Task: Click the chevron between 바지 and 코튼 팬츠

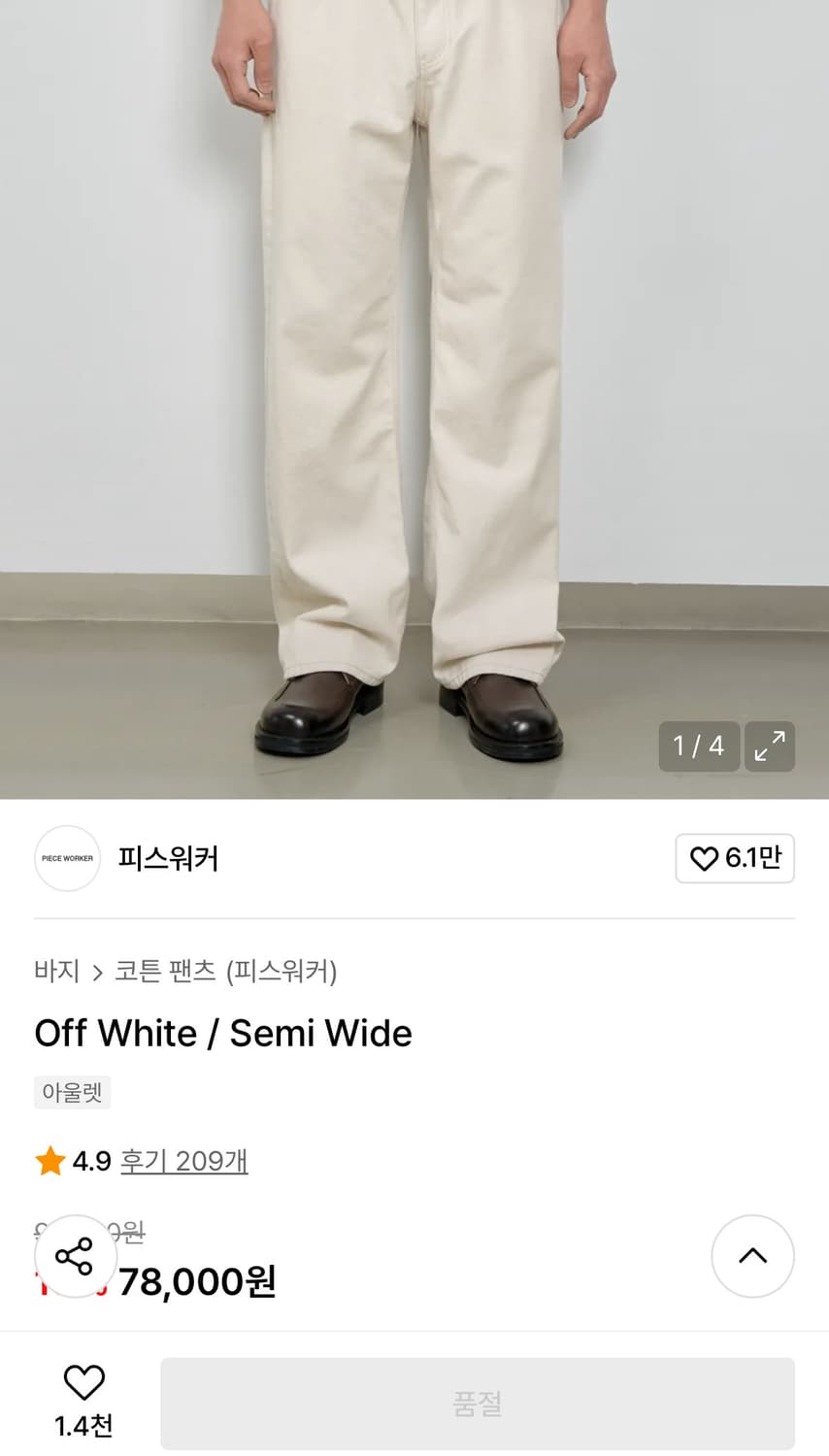Action: 98,972
